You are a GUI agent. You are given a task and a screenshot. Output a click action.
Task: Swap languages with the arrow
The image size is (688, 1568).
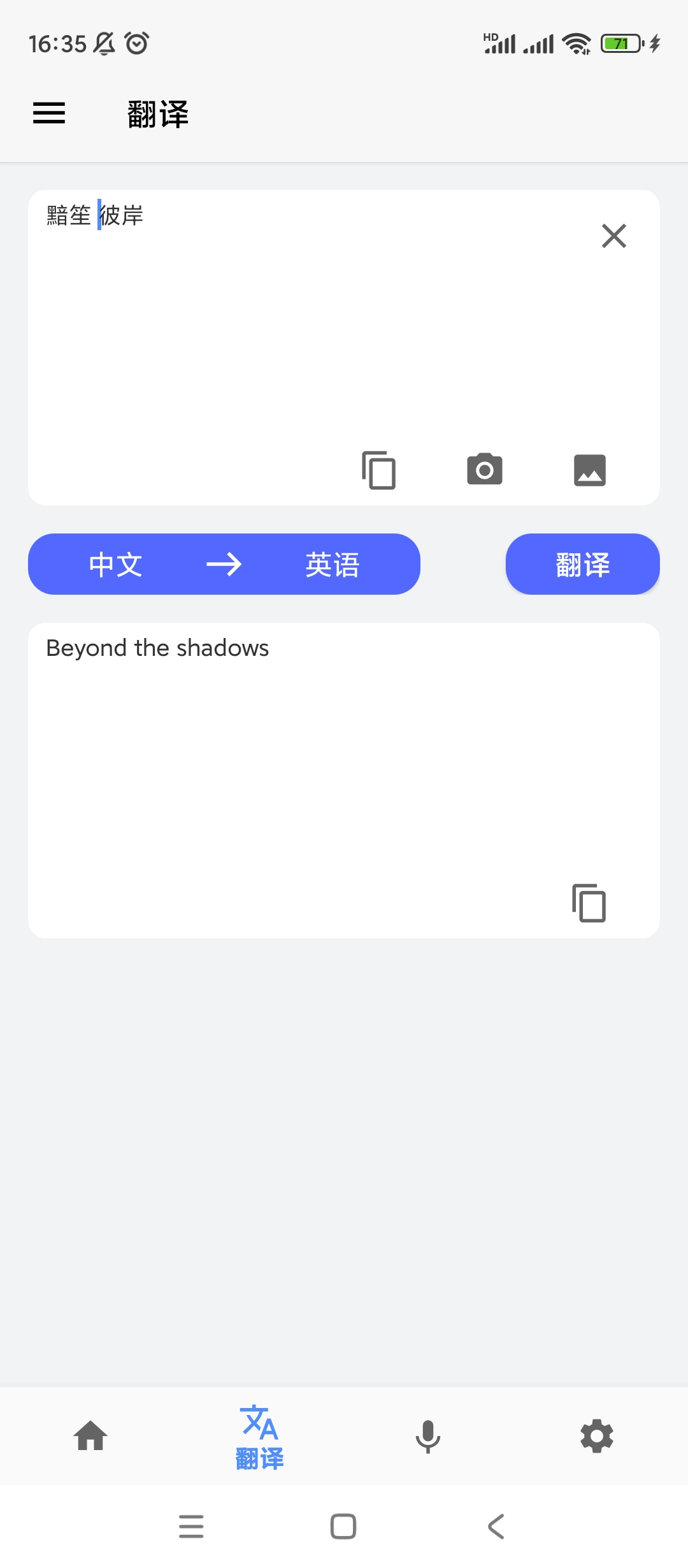pos(224,564)
